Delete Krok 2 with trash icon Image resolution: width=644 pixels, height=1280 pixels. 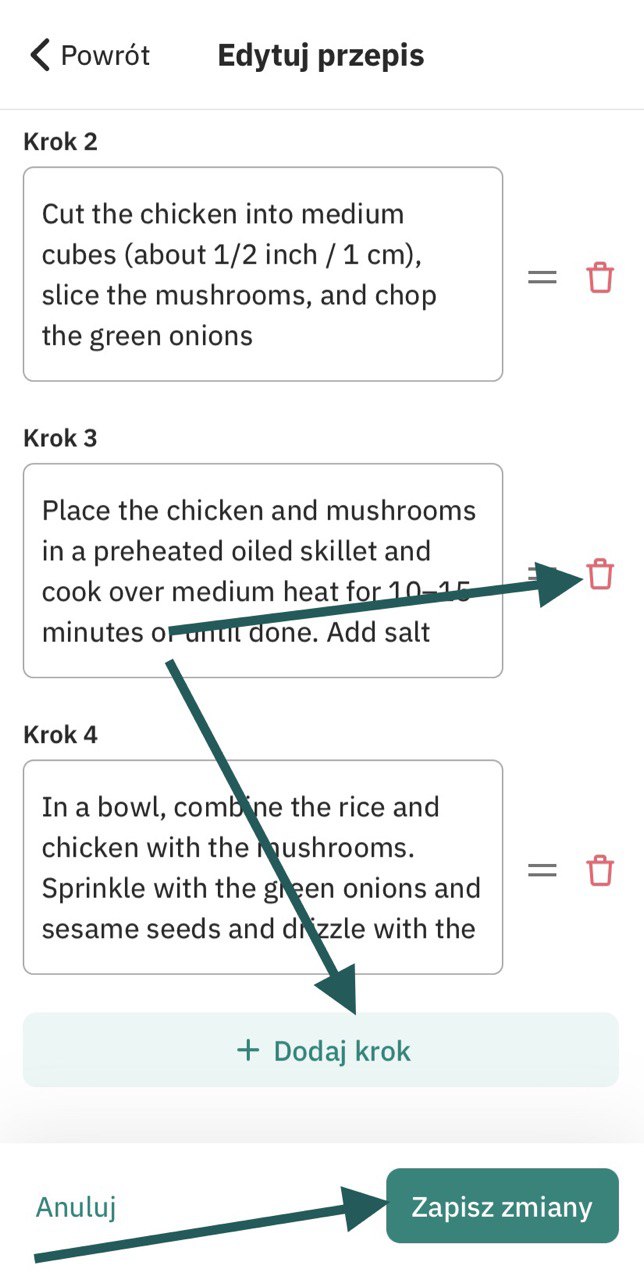click(x=600, y=277)
